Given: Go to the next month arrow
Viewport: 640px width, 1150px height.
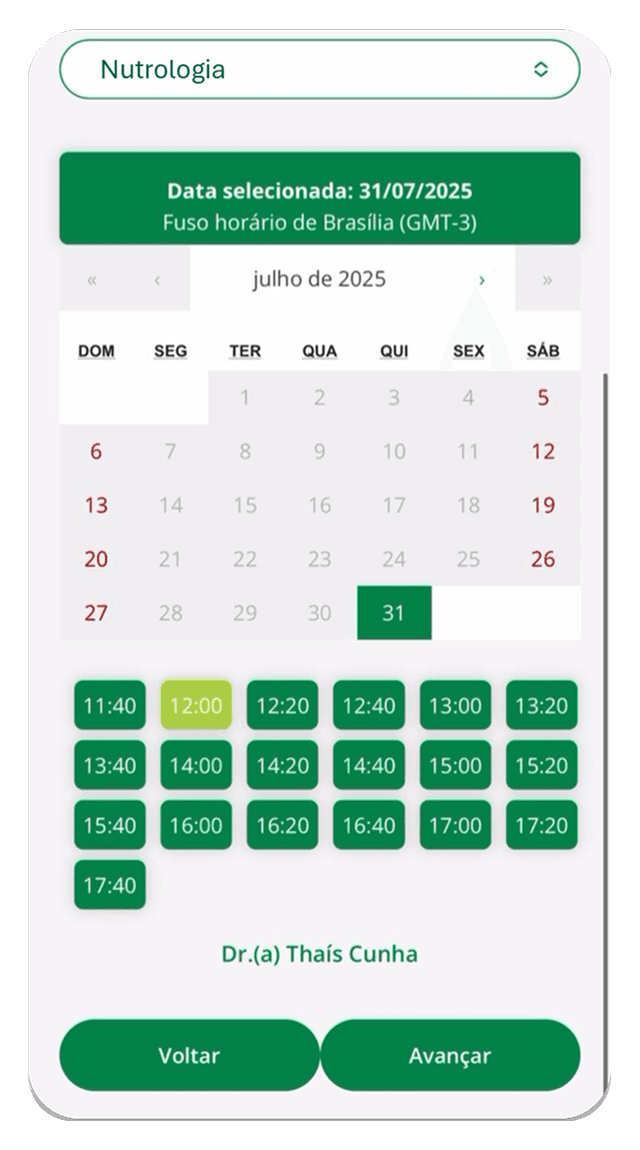Looking at the screenshot, I should 482,280.
